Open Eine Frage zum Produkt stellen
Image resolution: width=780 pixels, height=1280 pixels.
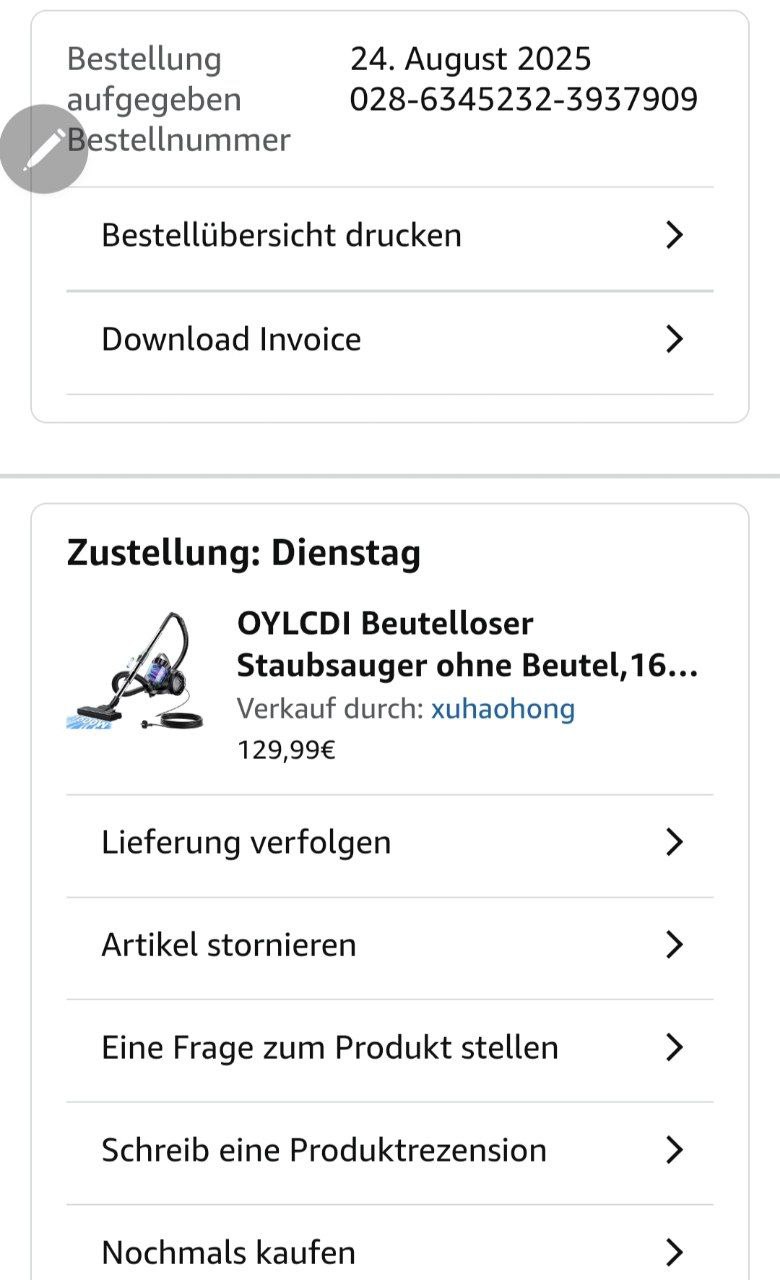click(390, 1048)
